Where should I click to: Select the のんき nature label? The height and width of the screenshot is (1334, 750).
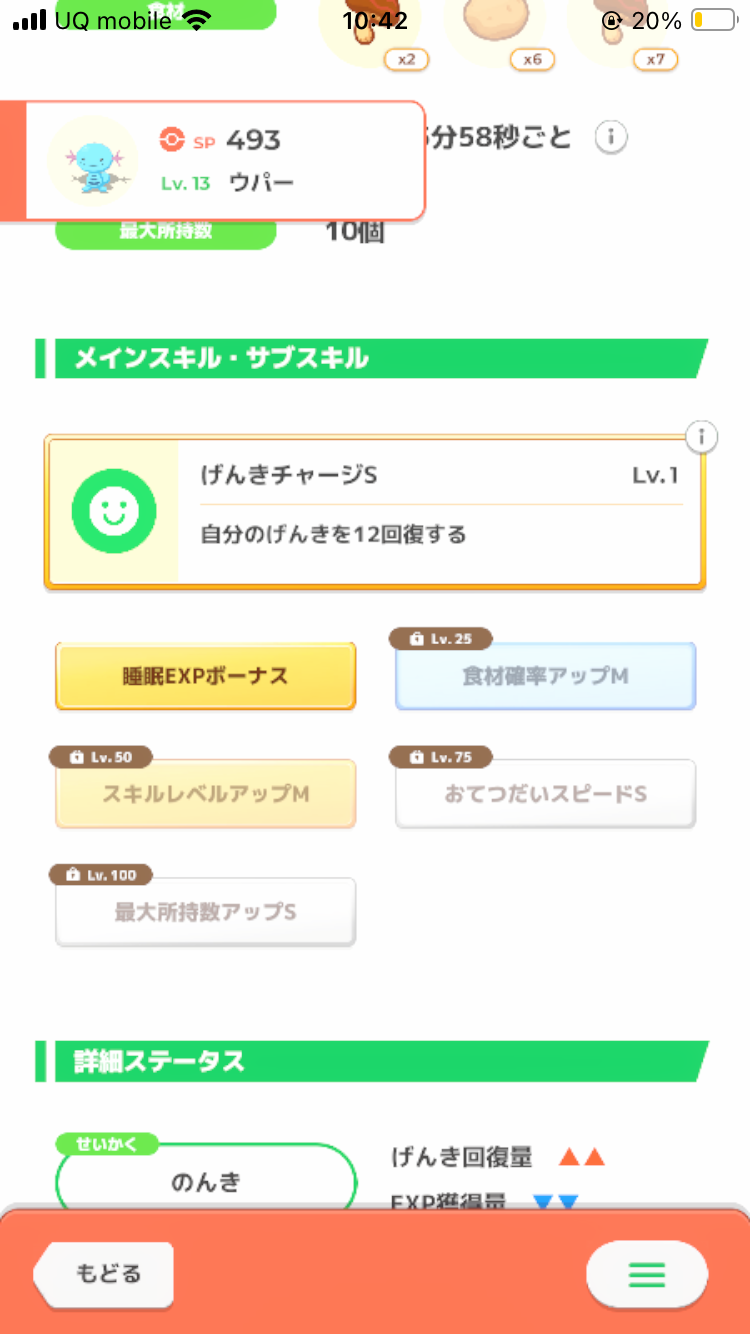204,1181
